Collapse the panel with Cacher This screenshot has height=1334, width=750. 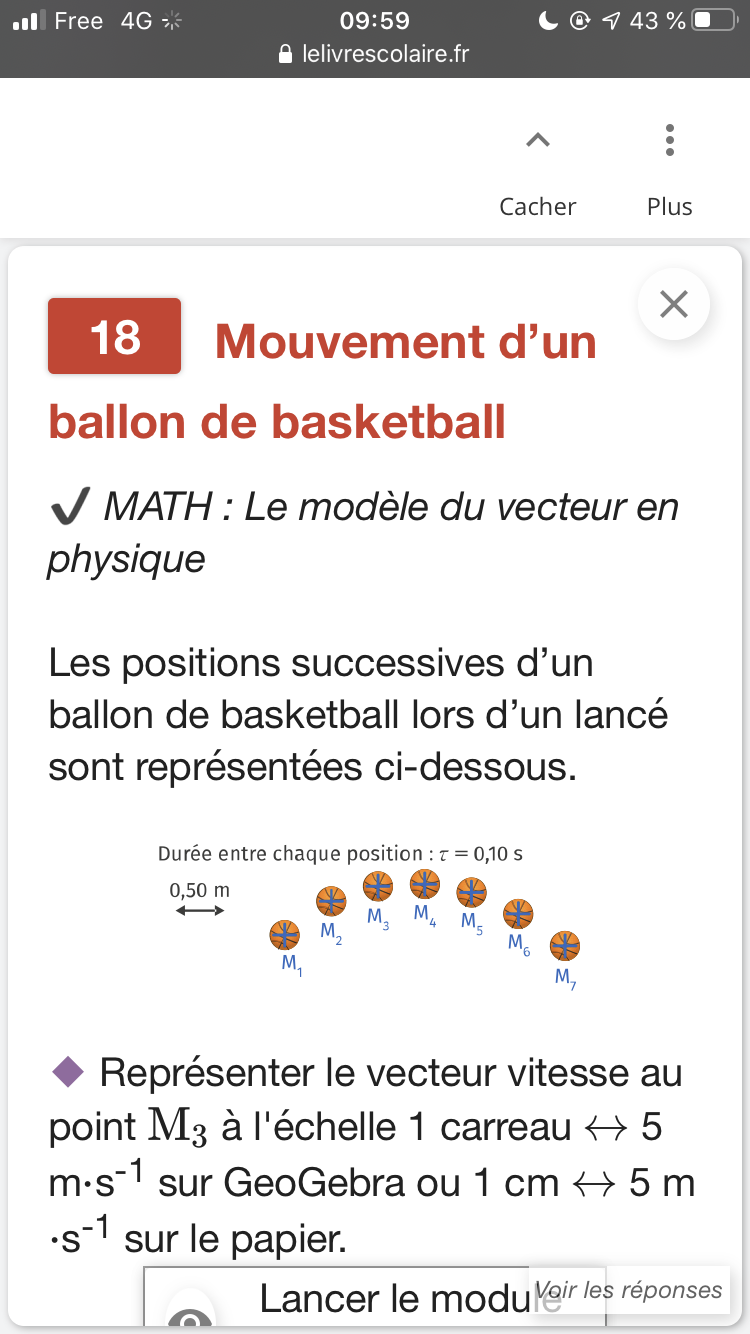coord(538,168)
